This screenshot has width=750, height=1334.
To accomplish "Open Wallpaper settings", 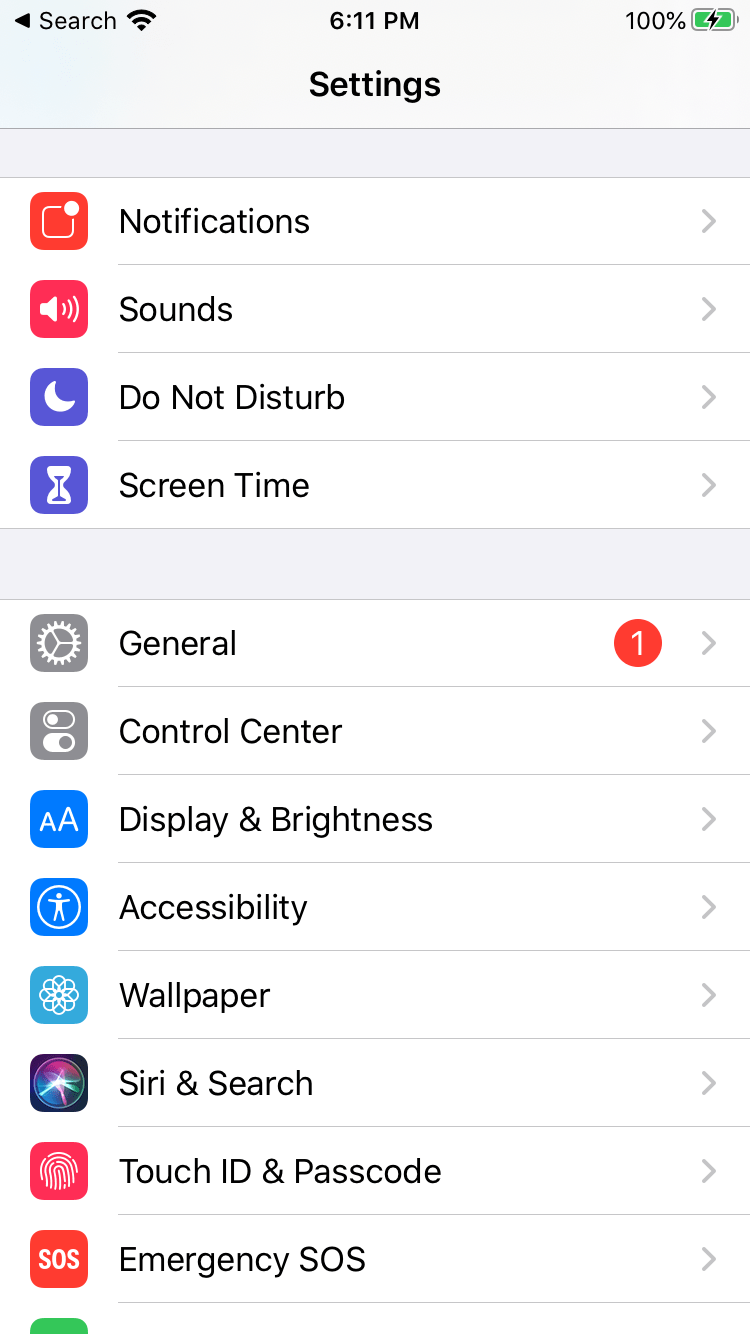I will coord(195,995).
